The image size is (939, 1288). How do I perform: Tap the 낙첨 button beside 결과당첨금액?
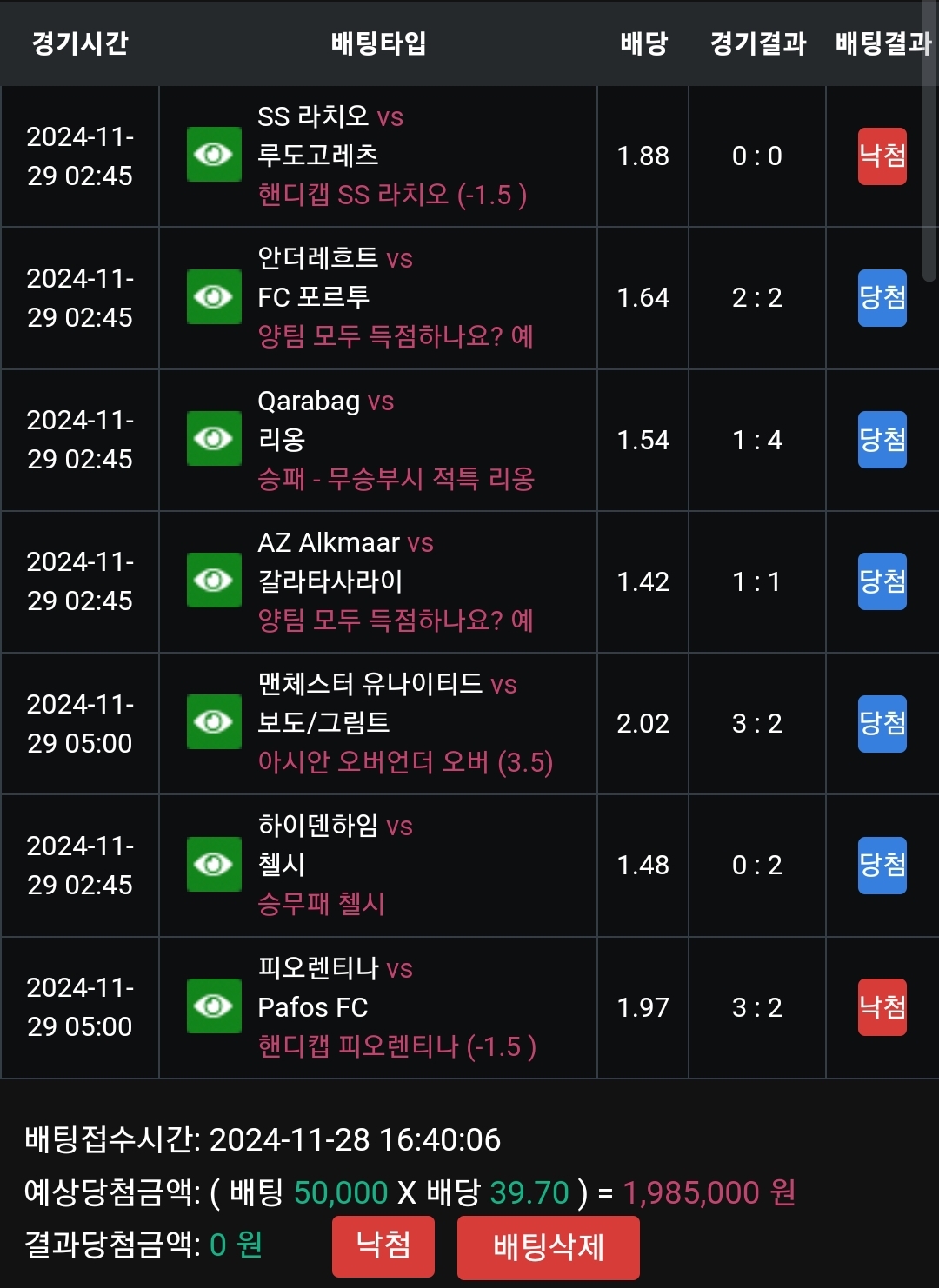coord(383,1245)
